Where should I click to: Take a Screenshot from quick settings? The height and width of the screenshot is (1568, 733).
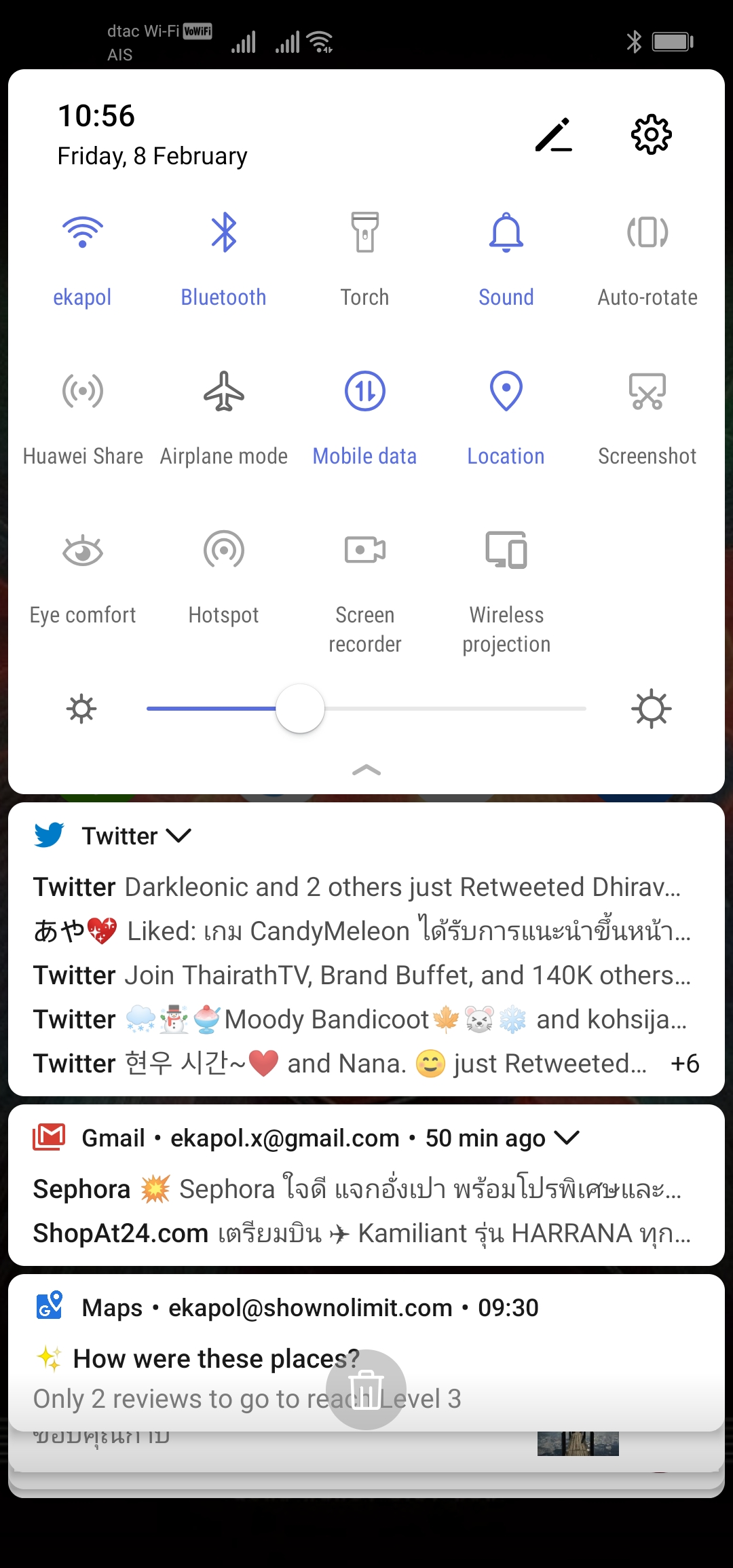pyautogui.click(x=647, y=392)
